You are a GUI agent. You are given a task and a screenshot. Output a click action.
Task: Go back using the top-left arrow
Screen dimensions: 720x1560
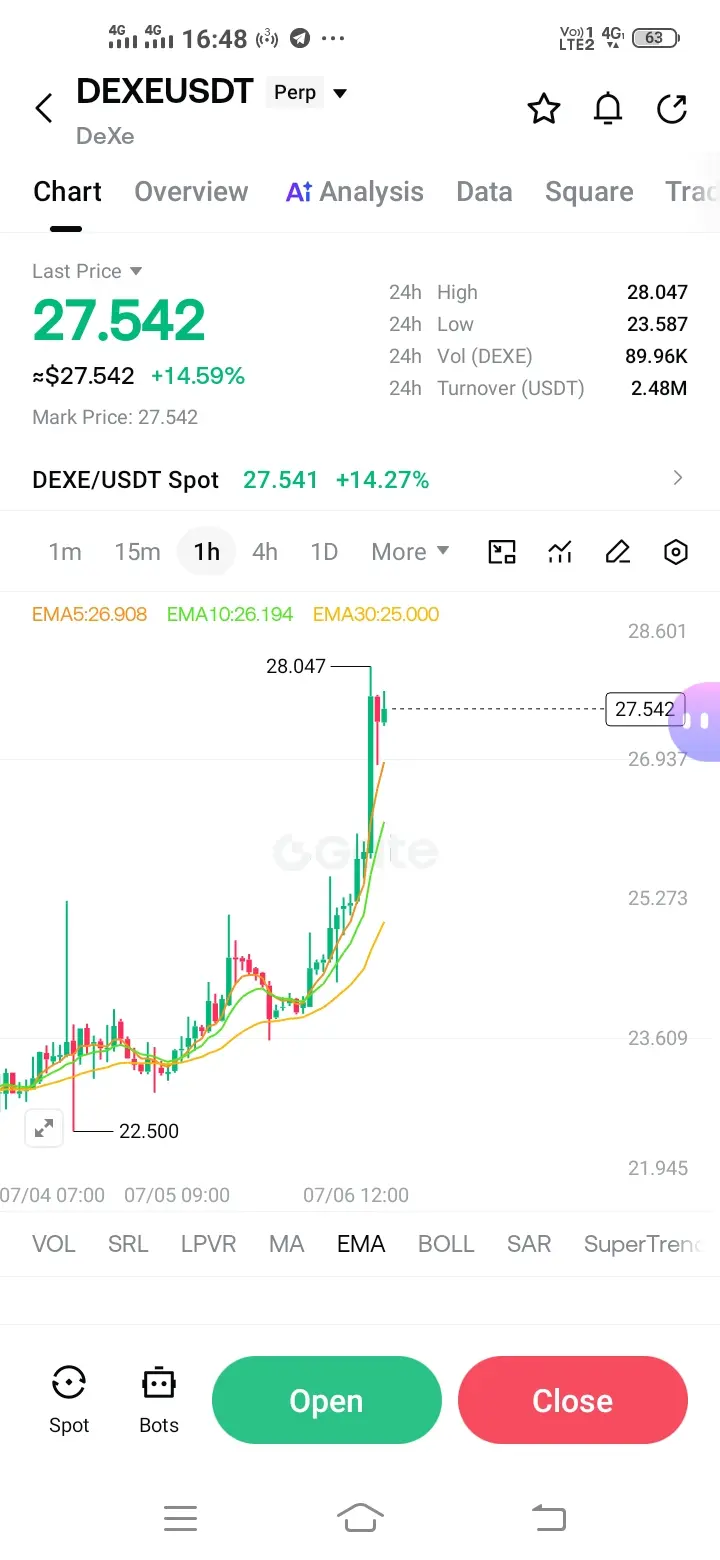click(44, 108)
